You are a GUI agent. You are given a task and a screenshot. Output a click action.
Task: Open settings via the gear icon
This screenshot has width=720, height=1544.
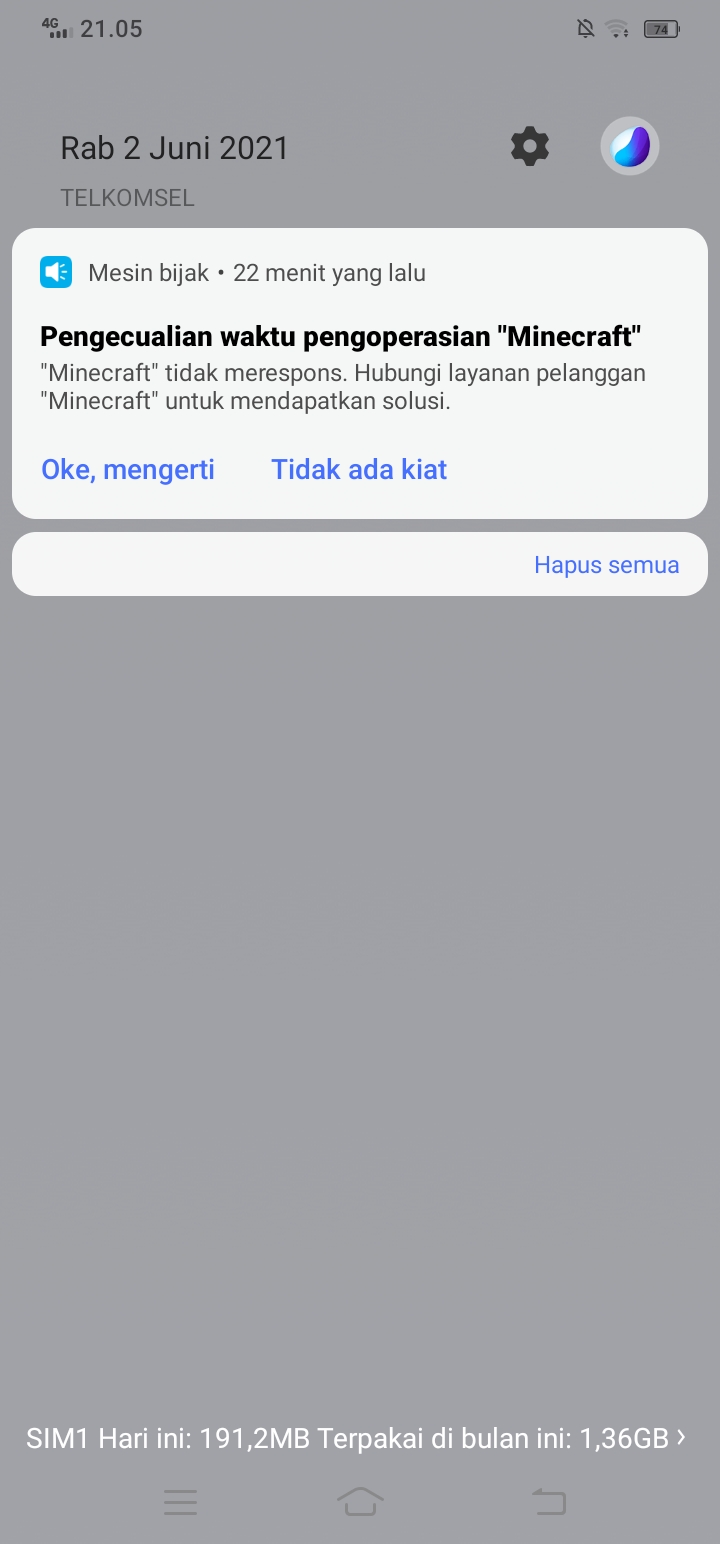click(x=530, y=147)
